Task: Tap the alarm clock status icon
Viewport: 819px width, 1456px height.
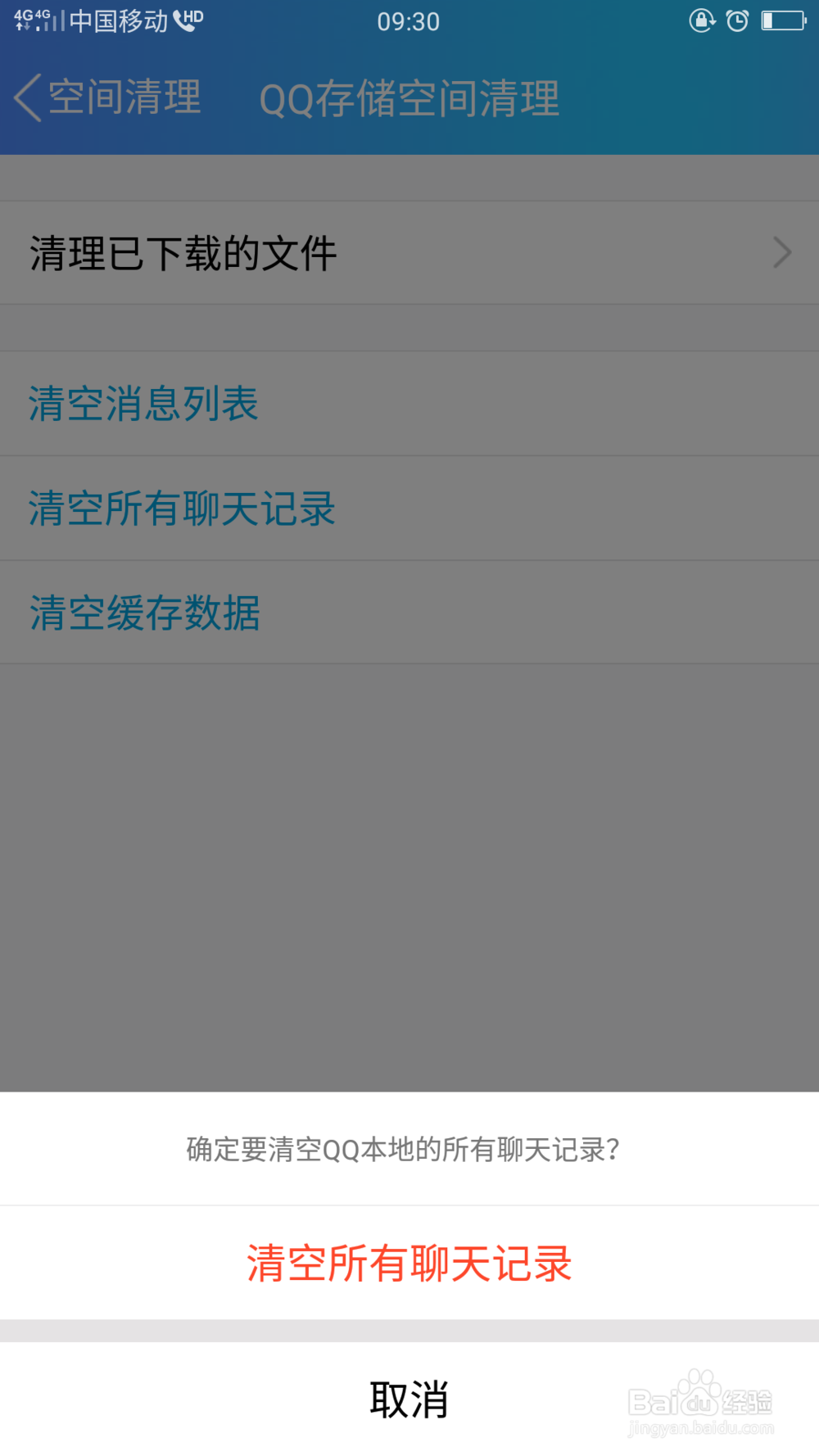Action: (x=736, y=21)
